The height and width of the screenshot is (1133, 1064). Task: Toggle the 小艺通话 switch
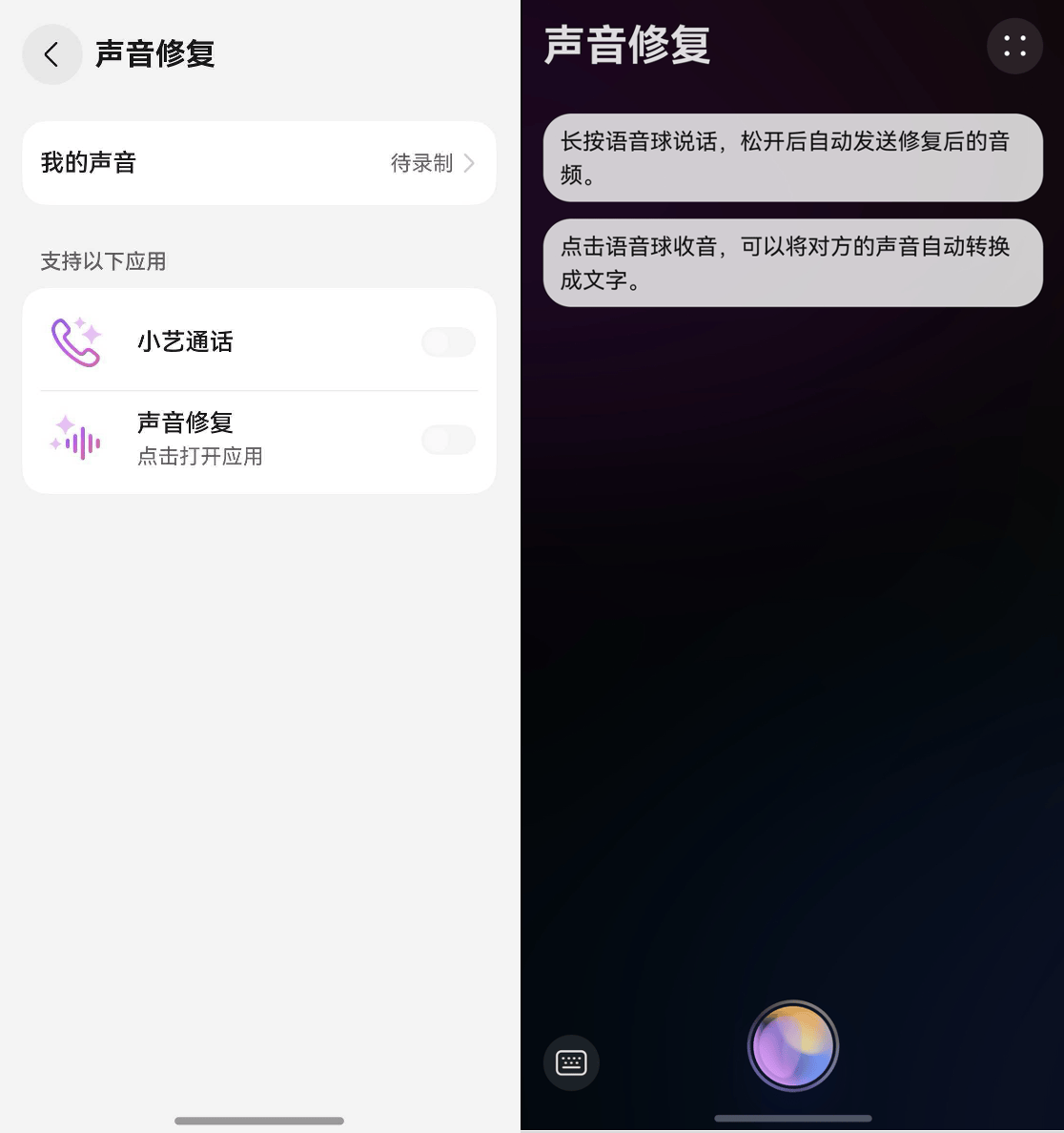(x=448, y=342)
